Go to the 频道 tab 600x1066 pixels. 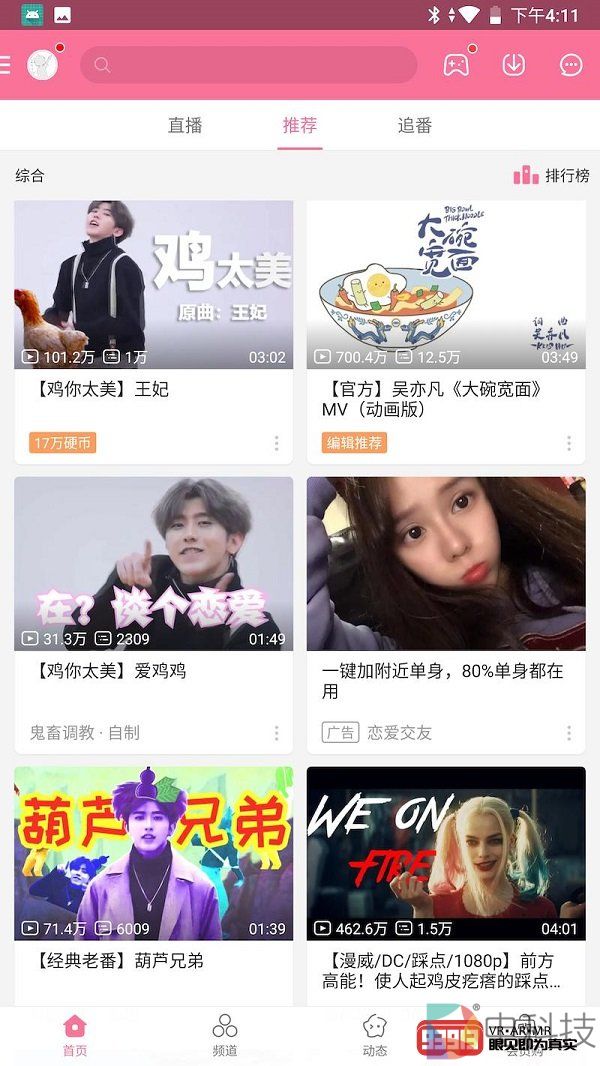click(x=225, y=1035)
